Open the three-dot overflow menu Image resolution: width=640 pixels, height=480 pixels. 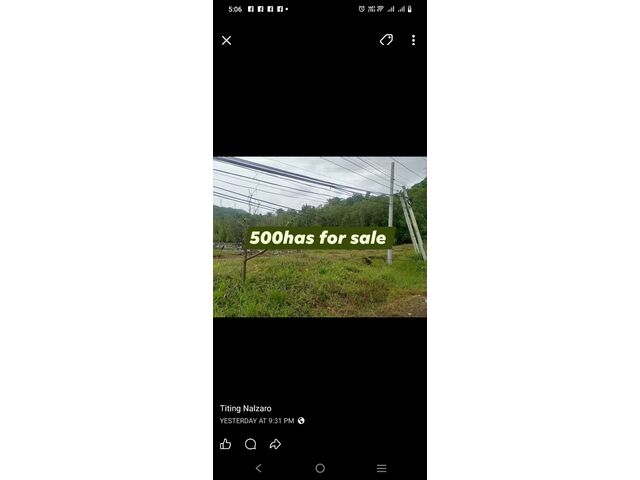(413, 40)
